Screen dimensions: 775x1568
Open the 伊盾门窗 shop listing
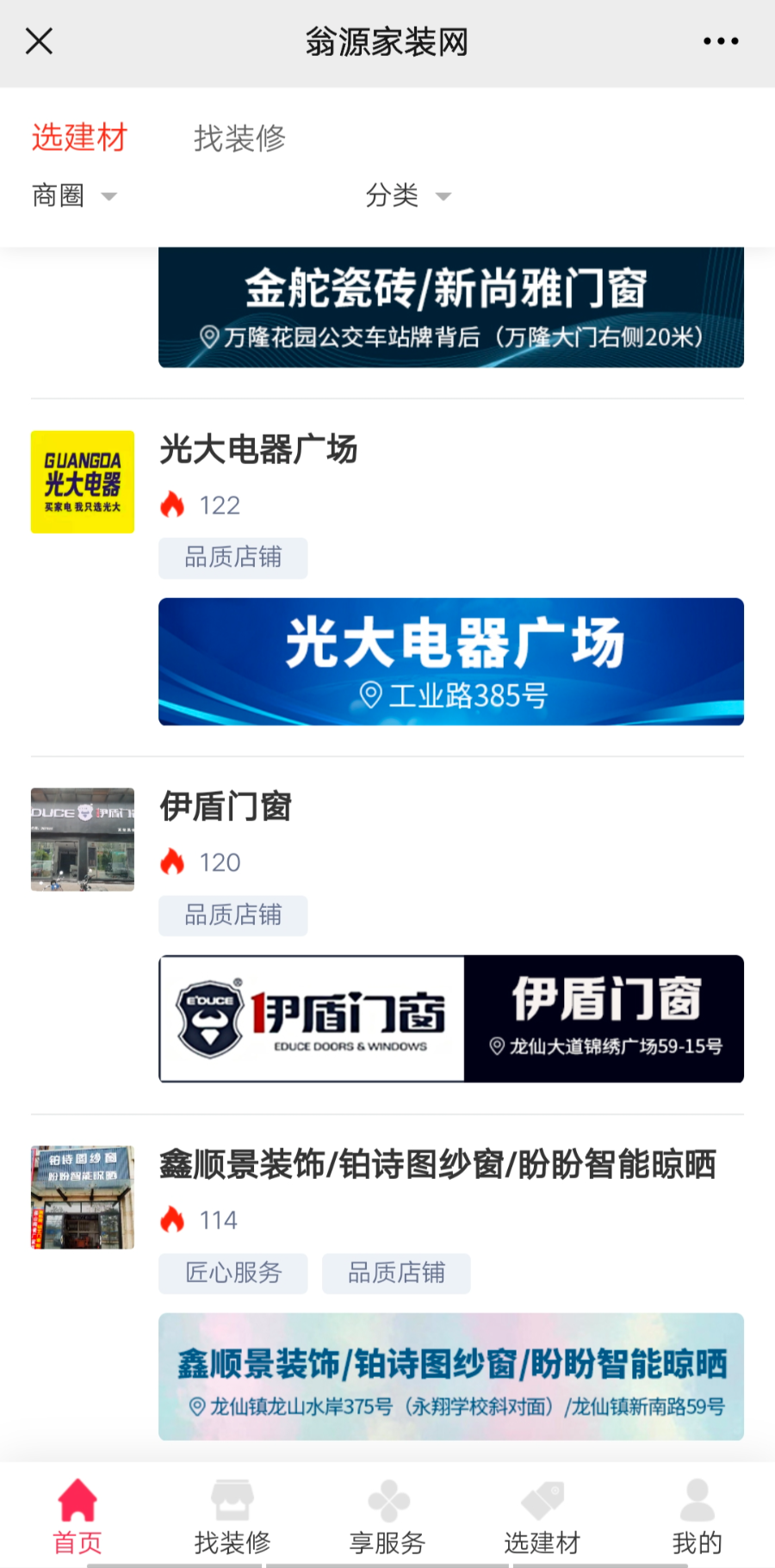point(226,806)
